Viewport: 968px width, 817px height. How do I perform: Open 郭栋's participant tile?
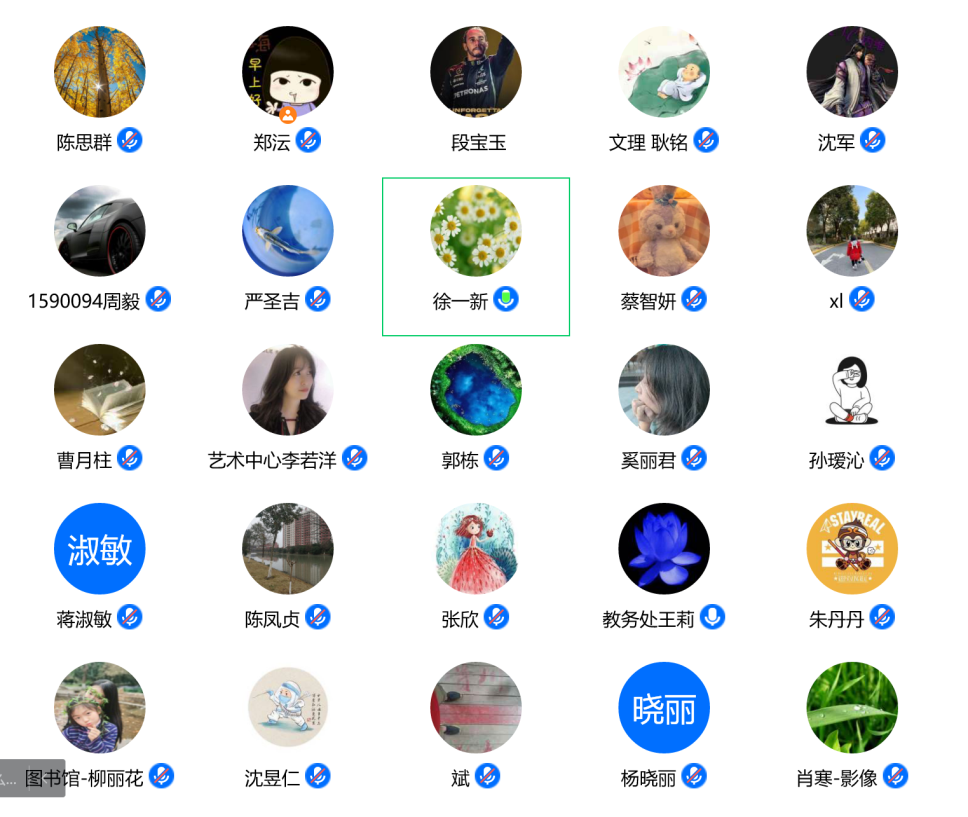(x=476, y=390)
